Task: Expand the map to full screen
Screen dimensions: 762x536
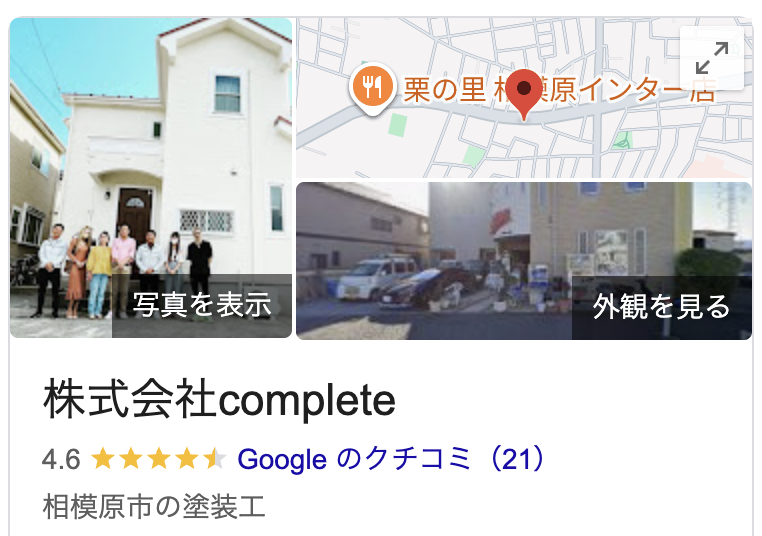Action: click(x=711, y=58)
